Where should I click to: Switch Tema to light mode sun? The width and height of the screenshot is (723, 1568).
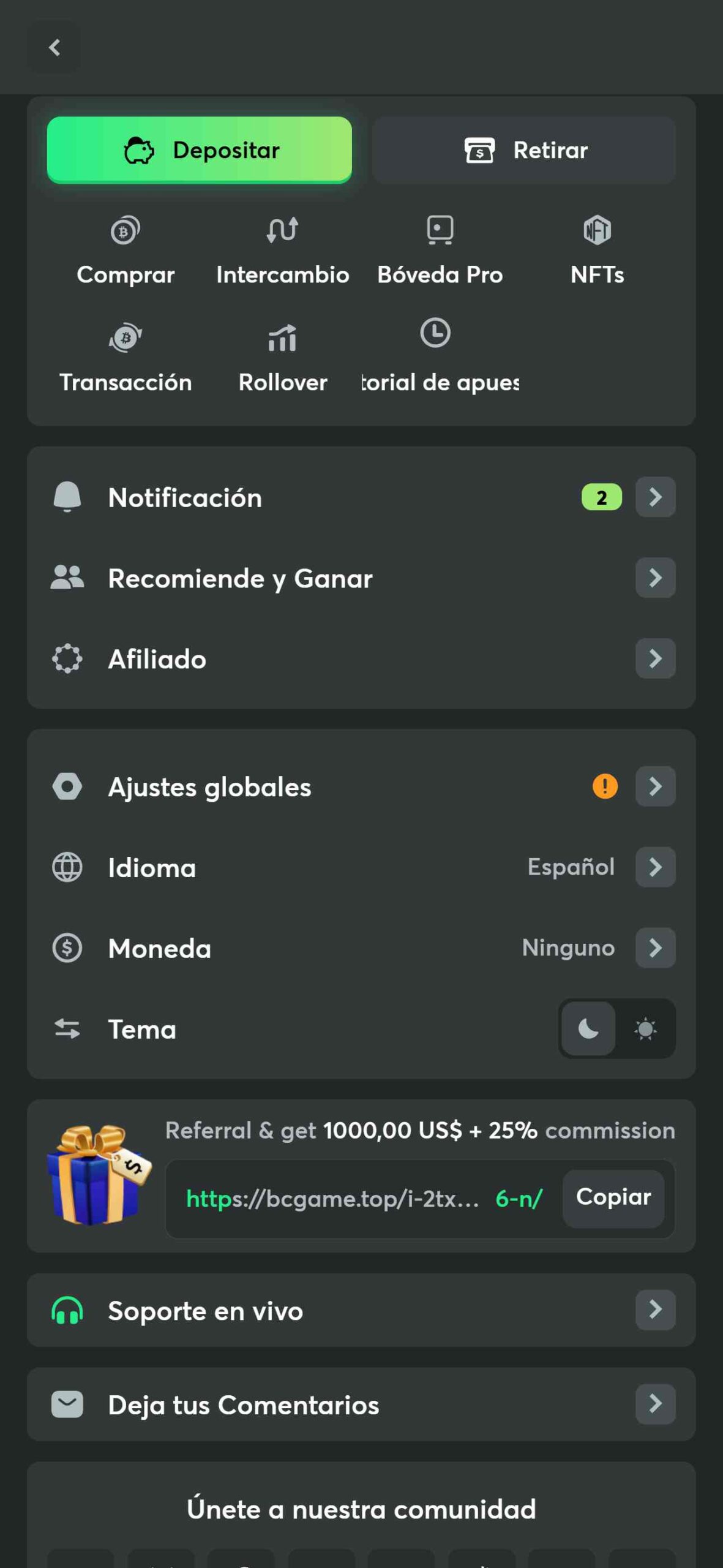(x=645, y=1029)
